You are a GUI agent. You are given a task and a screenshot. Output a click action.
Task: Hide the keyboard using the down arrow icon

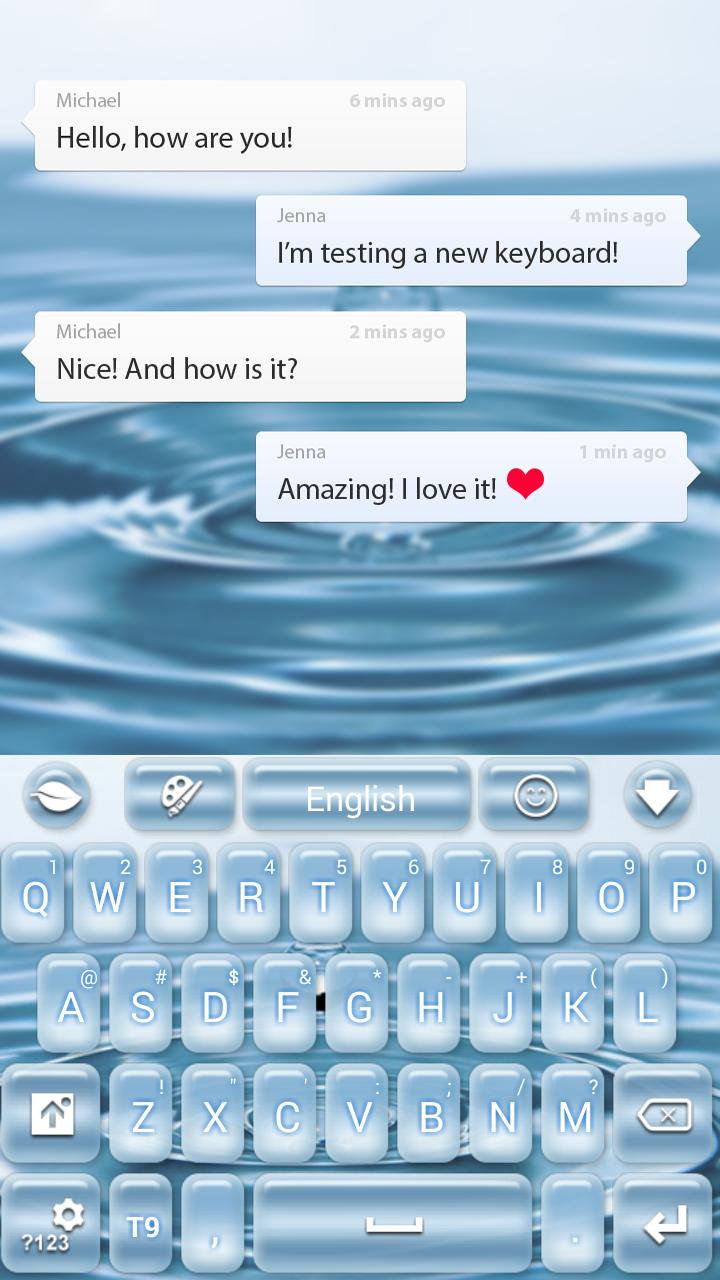pyautogui.click(x=658, y=794)
